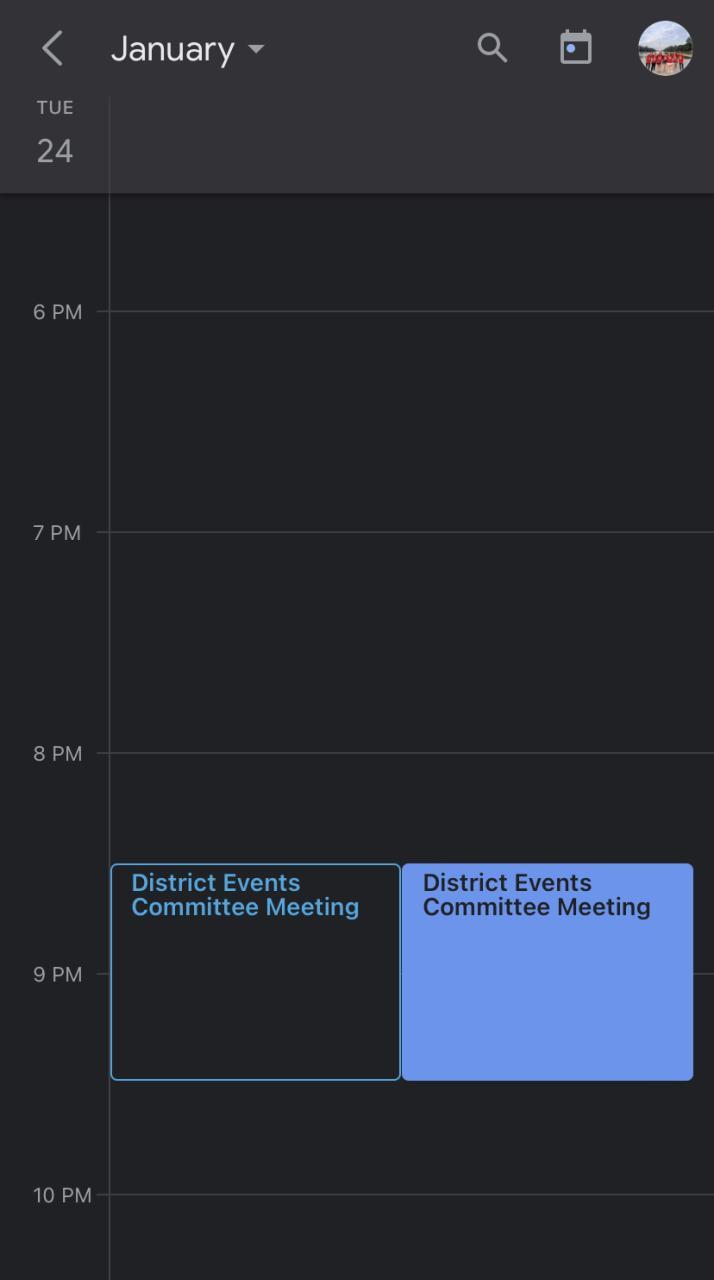
Task: Open the filled blue District Events Committee Meeting
Action: point(547,971)
